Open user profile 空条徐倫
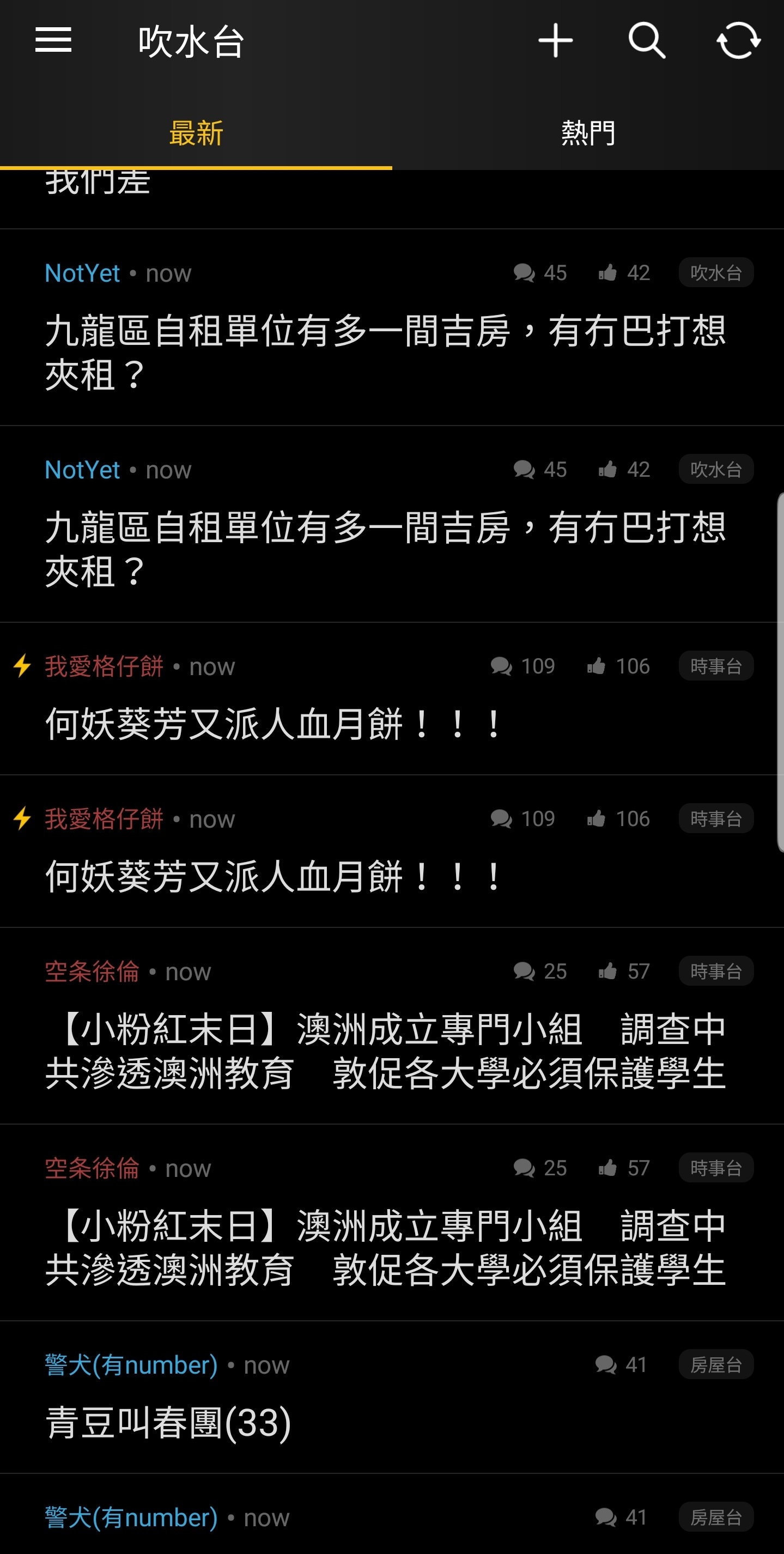This screenshot has height=1554, width=784. 92,970
